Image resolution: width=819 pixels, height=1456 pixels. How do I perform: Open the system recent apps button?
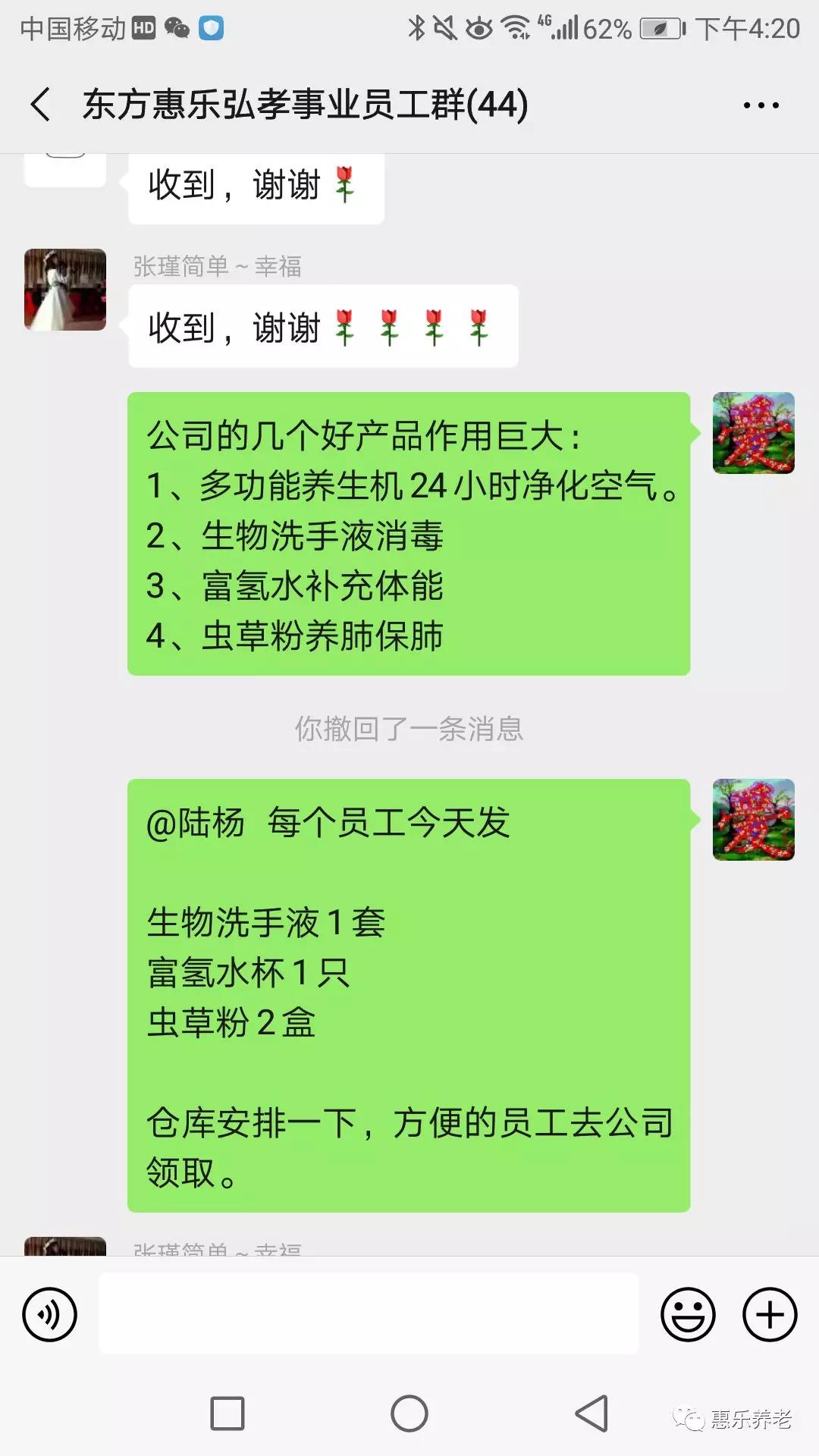point(227,1414)
